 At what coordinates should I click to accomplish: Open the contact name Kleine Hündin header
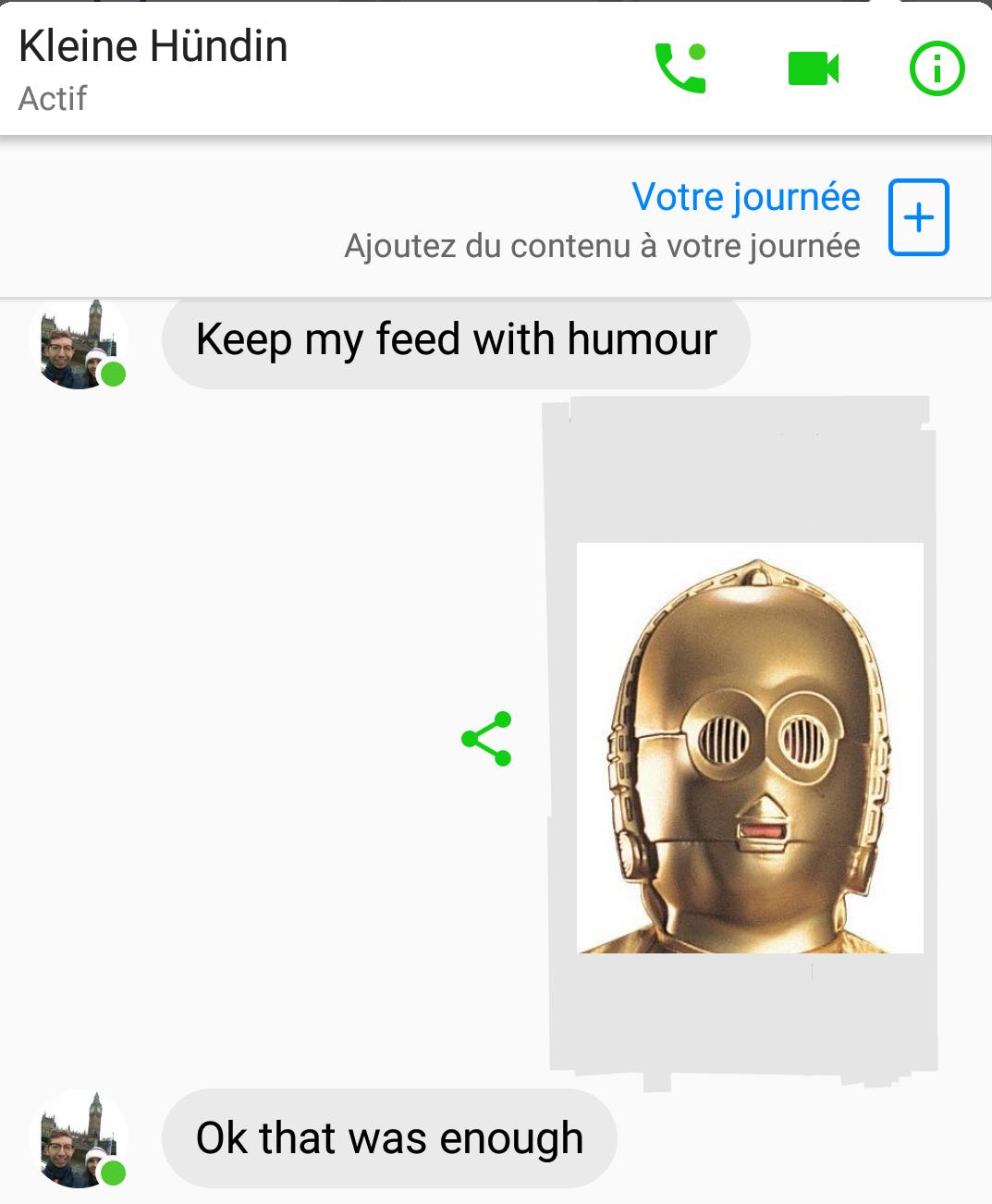(x=153, y=46)
